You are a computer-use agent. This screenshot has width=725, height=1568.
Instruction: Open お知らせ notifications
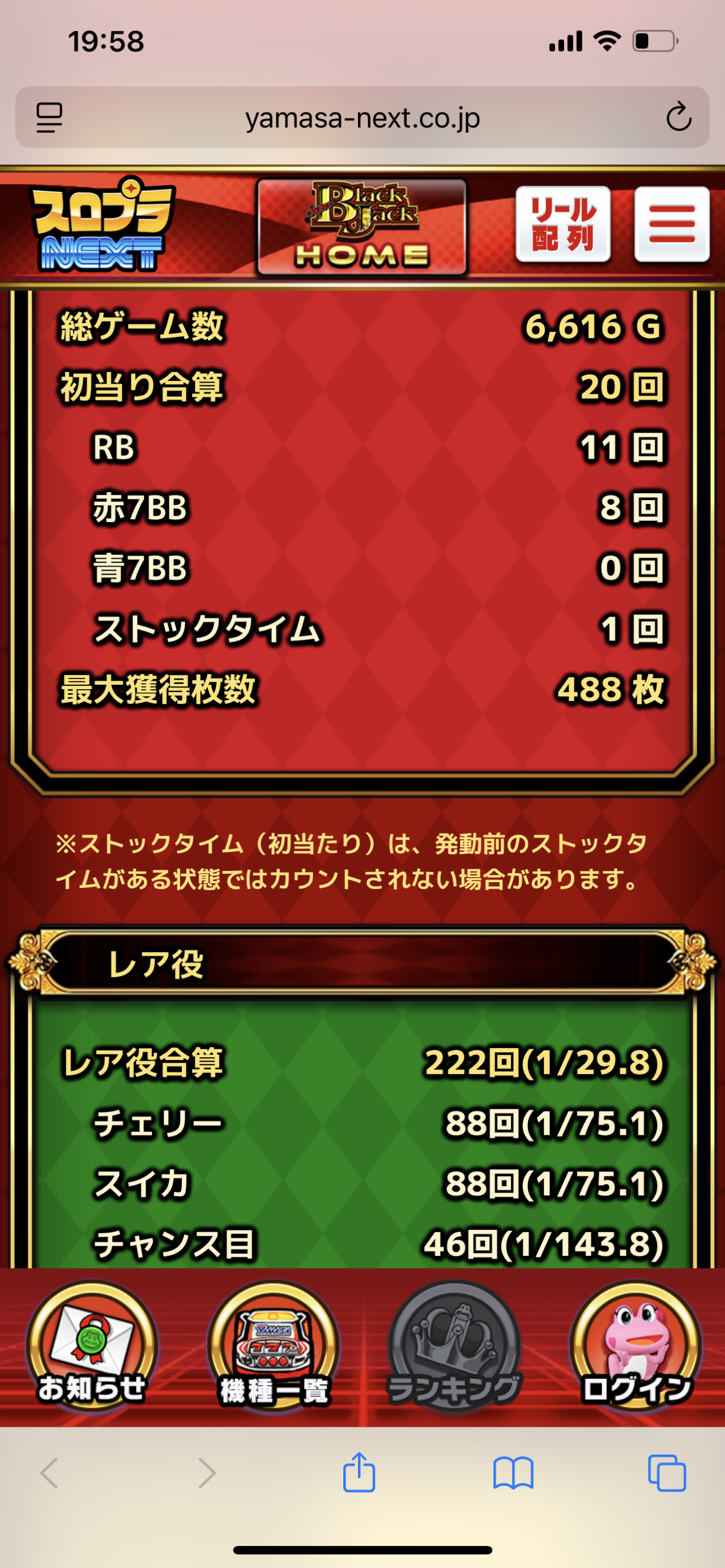pos(92,1348)
